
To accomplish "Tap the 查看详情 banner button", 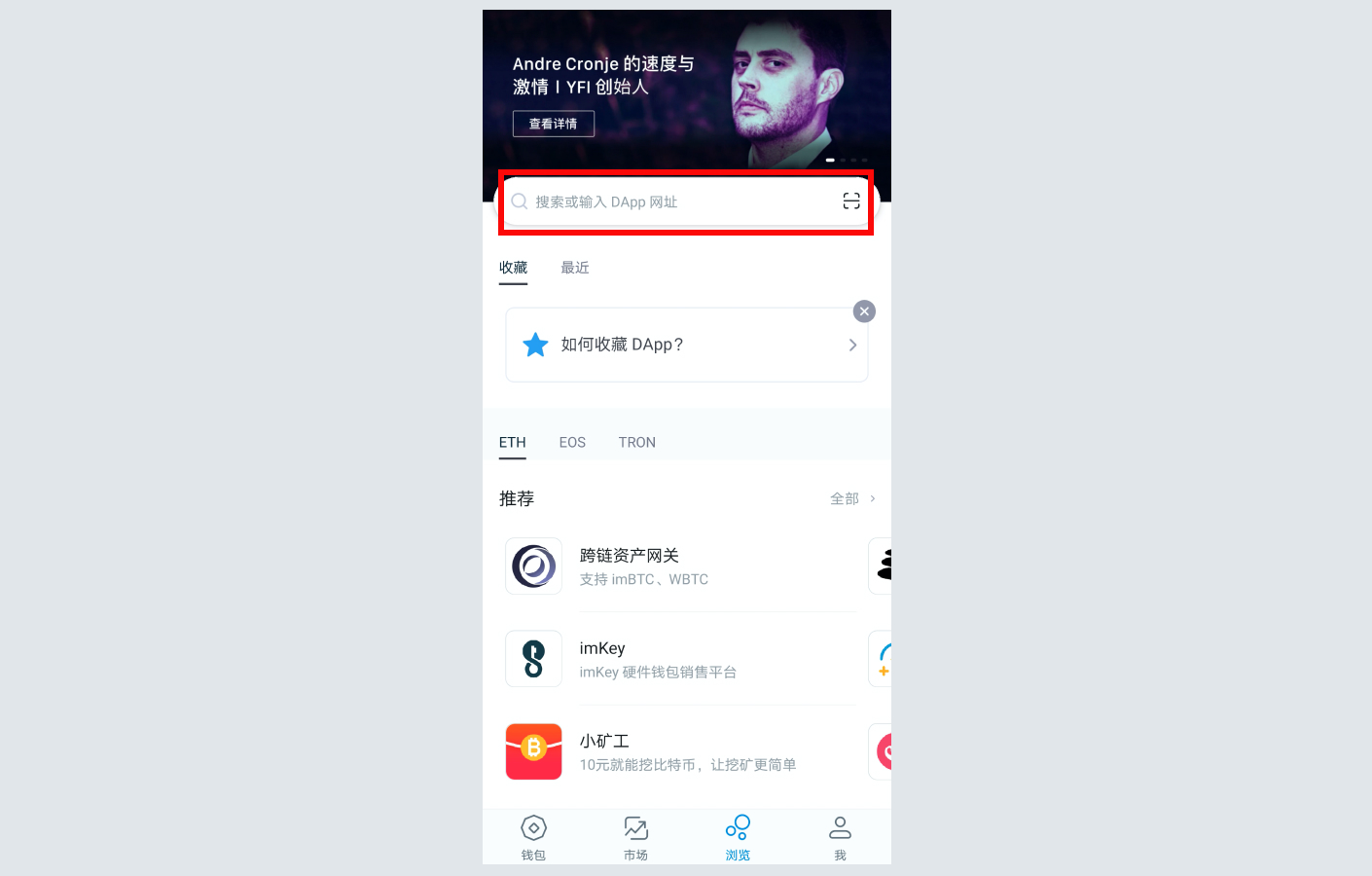I will [553, 124].
